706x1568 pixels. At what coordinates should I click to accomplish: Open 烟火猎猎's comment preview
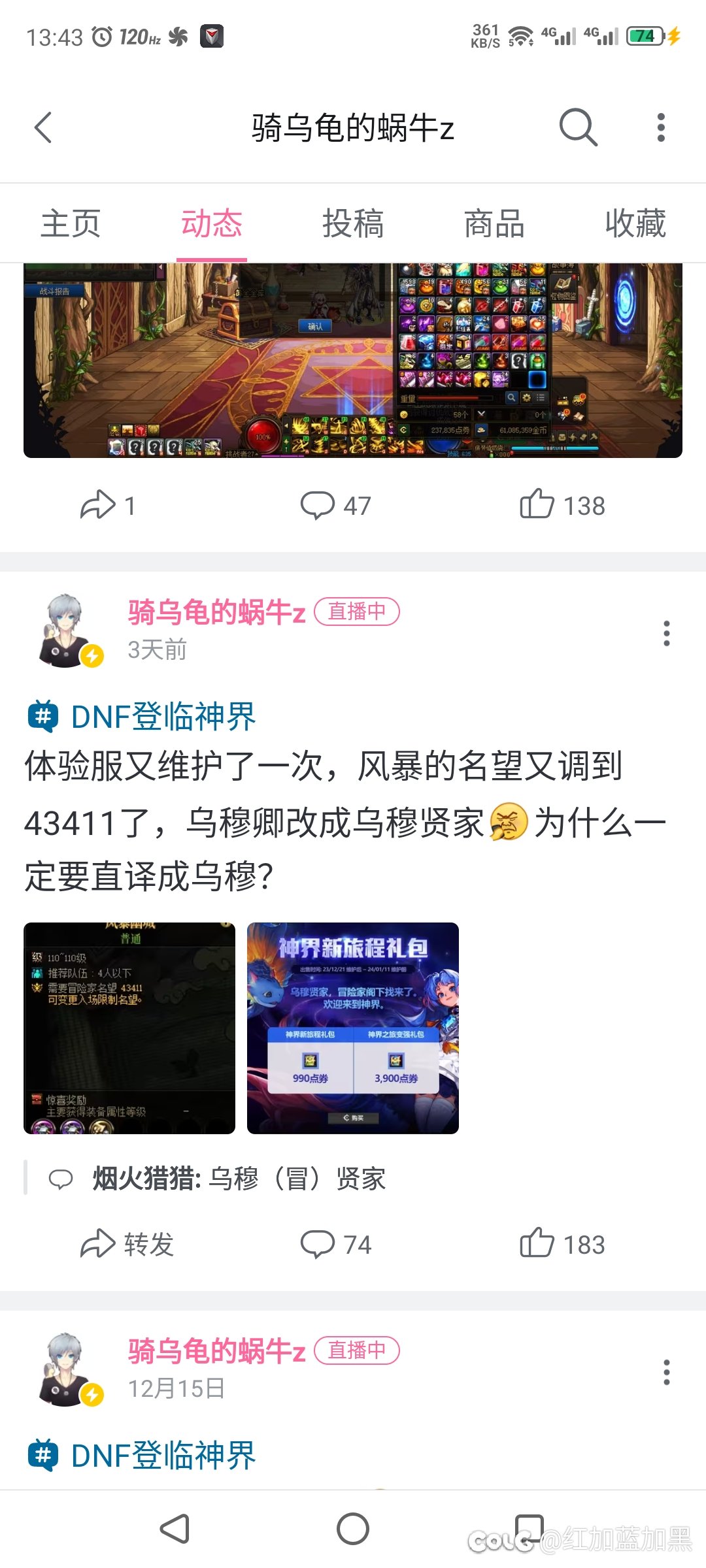239,1179
